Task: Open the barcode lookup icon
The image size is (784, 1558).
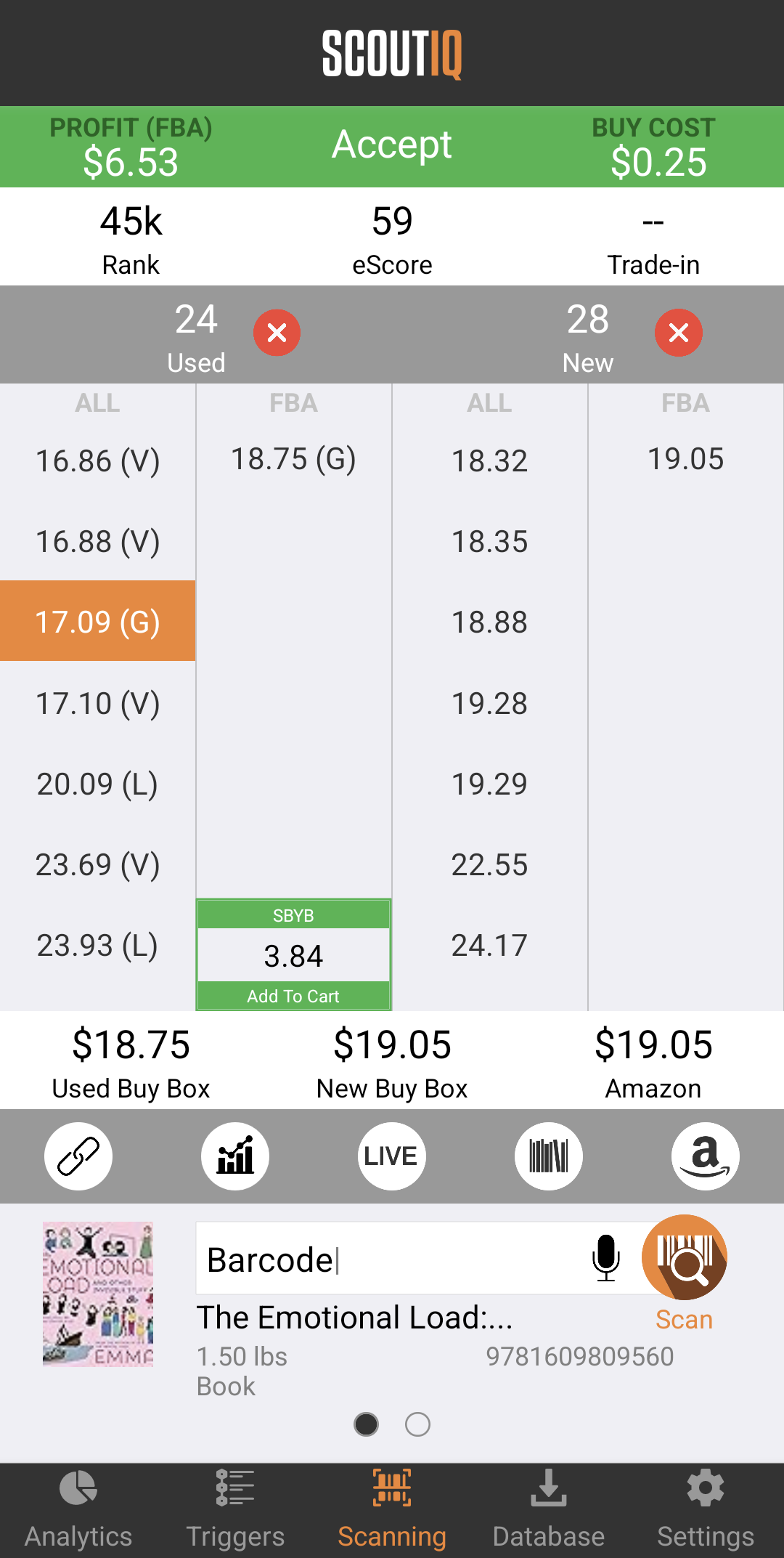Action: click(x=548, y=1156)
